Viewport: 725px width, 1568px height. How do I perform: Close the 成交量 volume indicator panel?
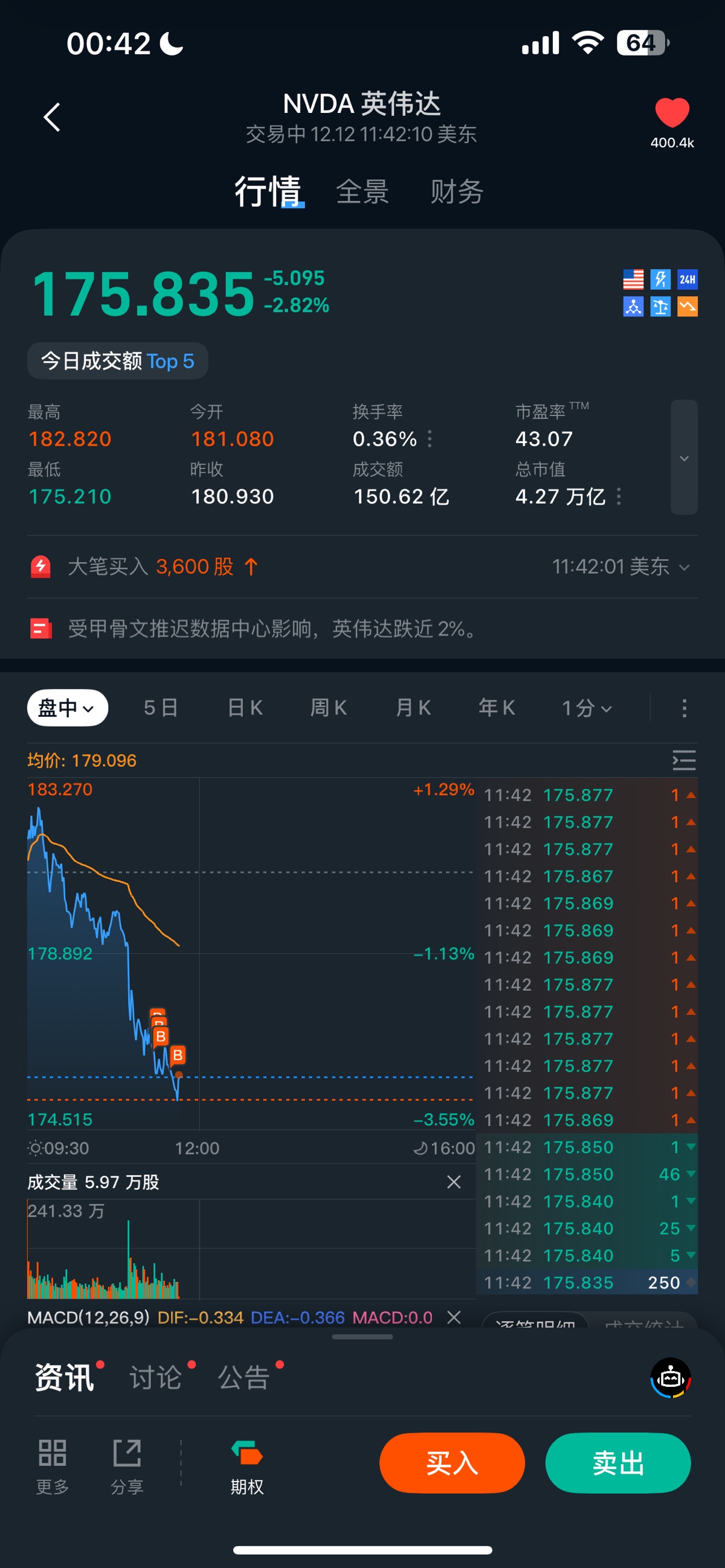(454, 1182)
